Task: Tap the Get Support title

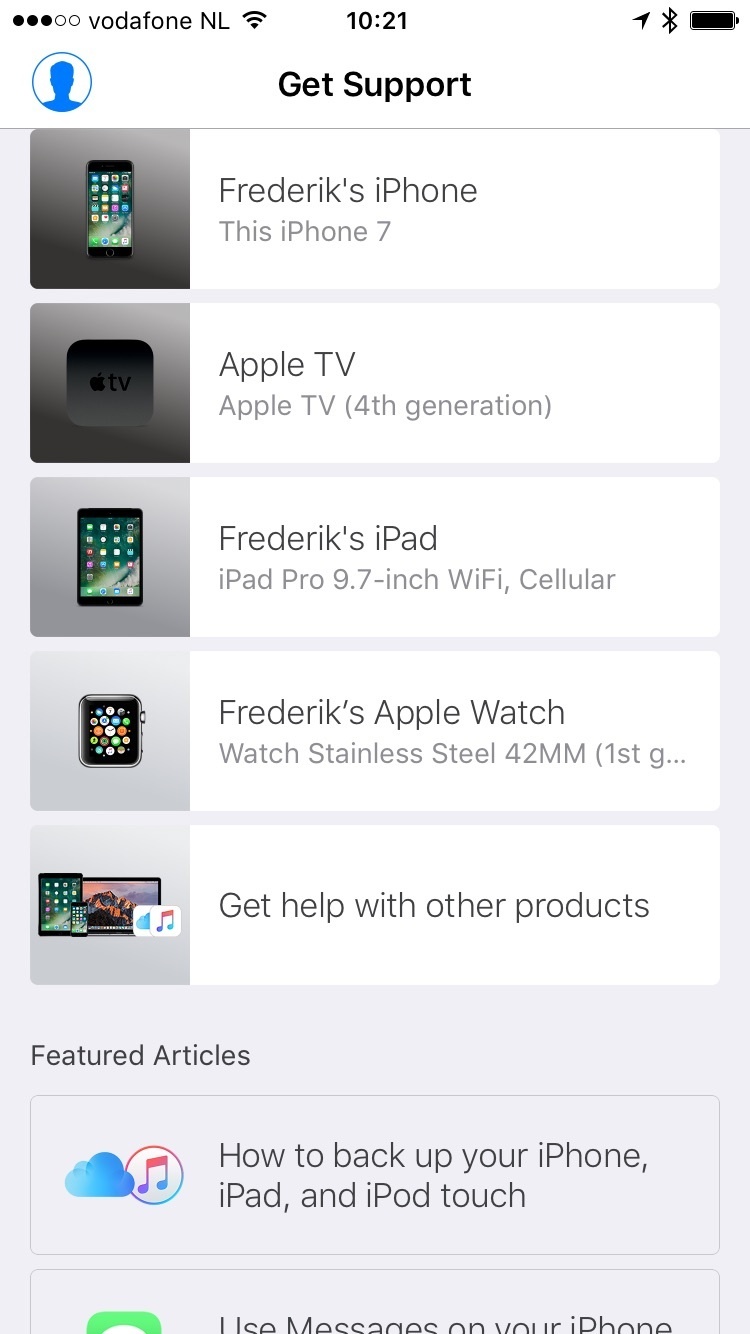Action: [x=375, y=84]
